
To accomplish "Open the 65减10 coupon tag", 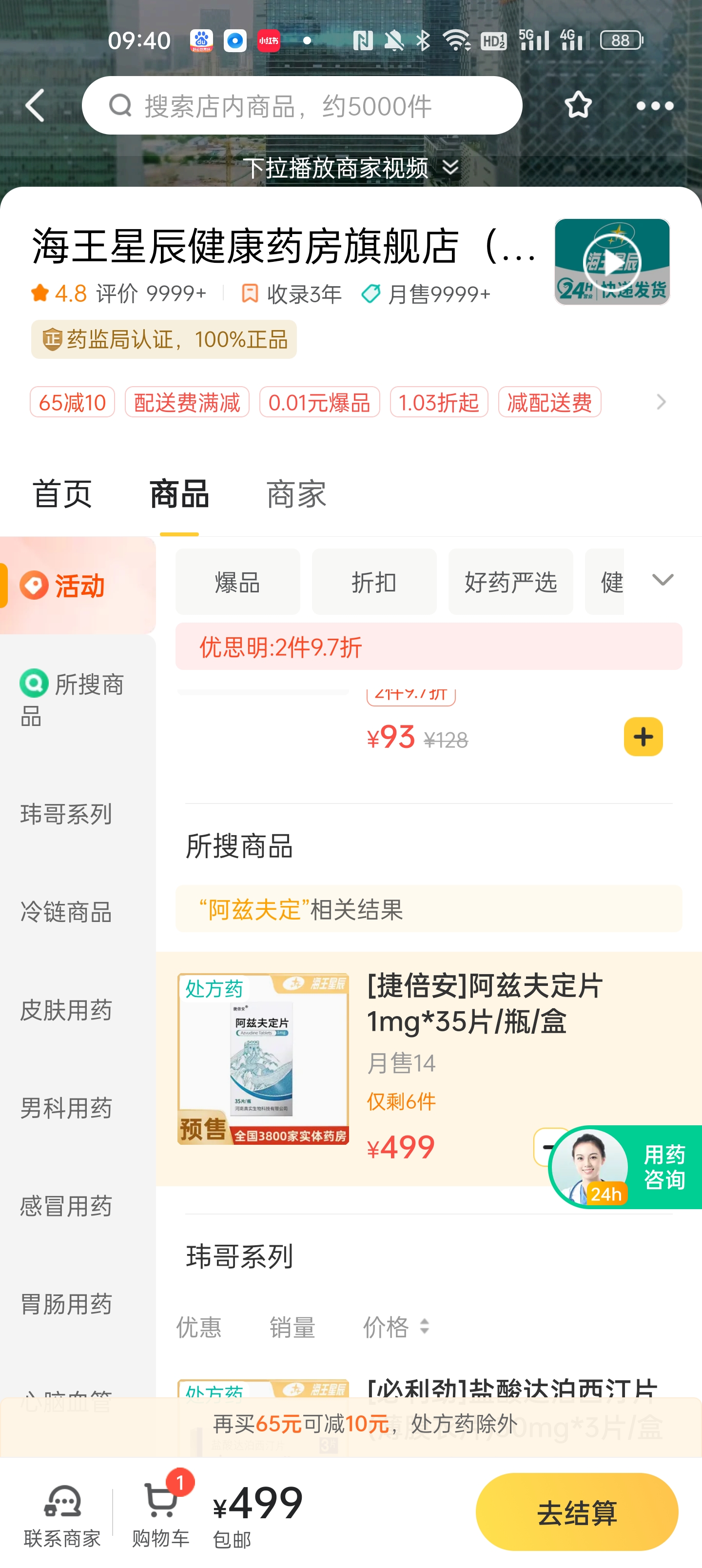I will click(72, 402).
